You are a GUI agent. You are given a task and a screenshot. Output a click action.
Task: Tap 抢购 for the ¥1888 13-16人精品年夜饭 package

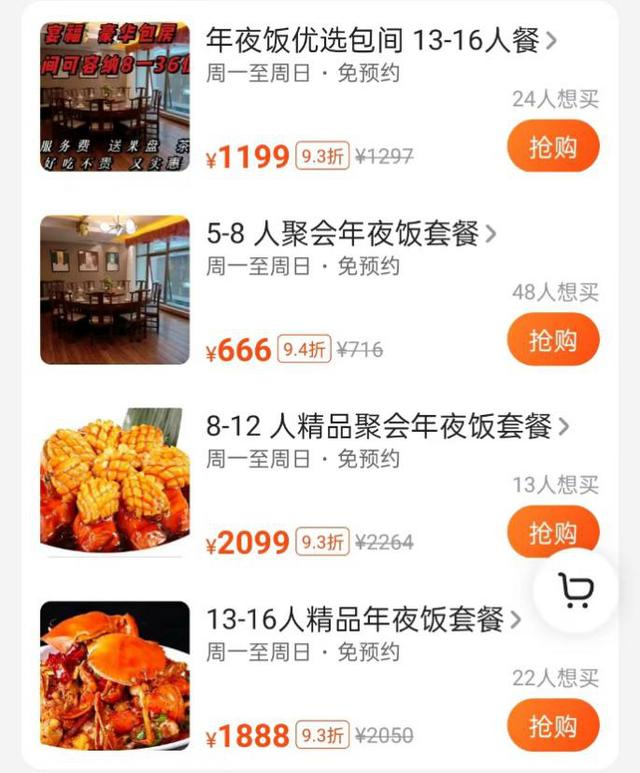(553, 725)
